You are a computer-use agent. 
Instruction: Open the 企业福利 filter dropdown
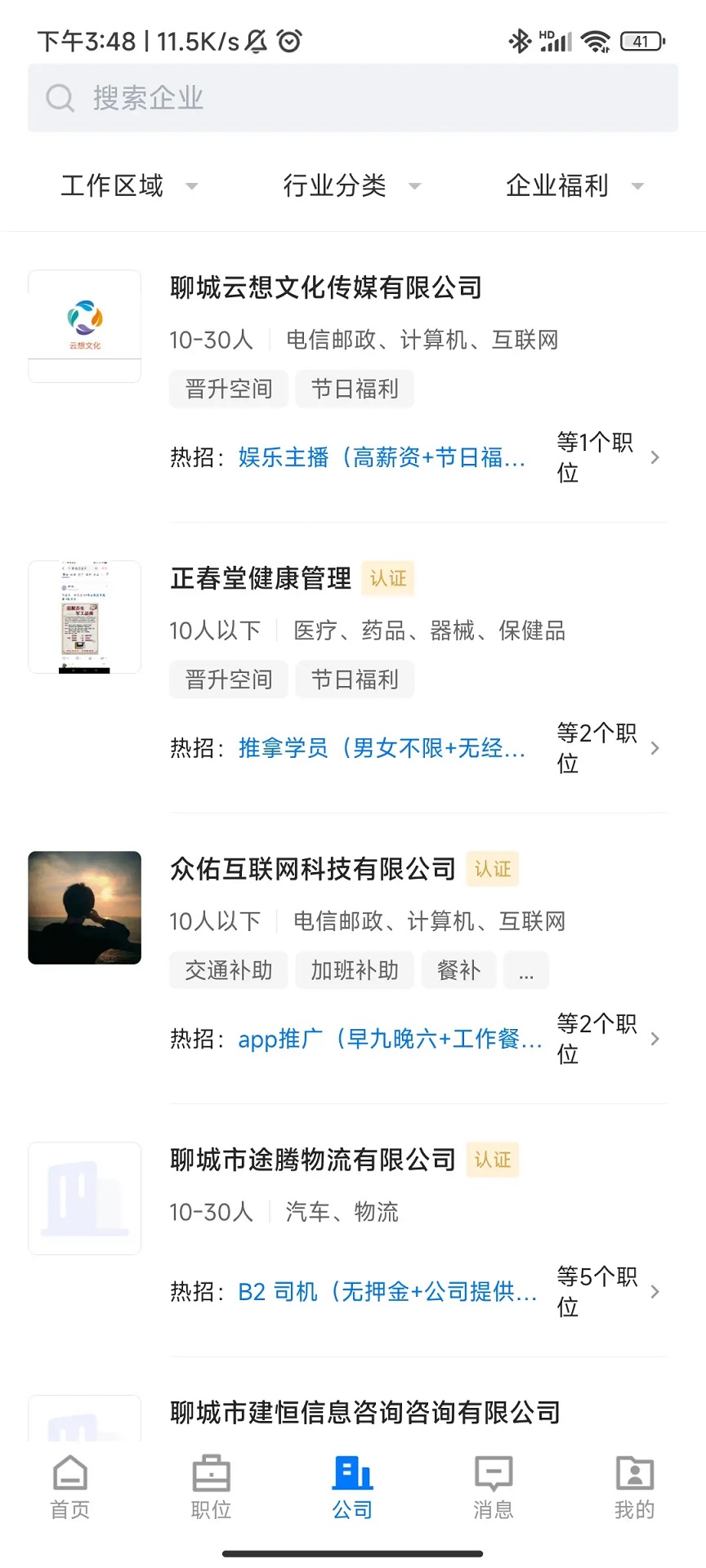[574, 185]
